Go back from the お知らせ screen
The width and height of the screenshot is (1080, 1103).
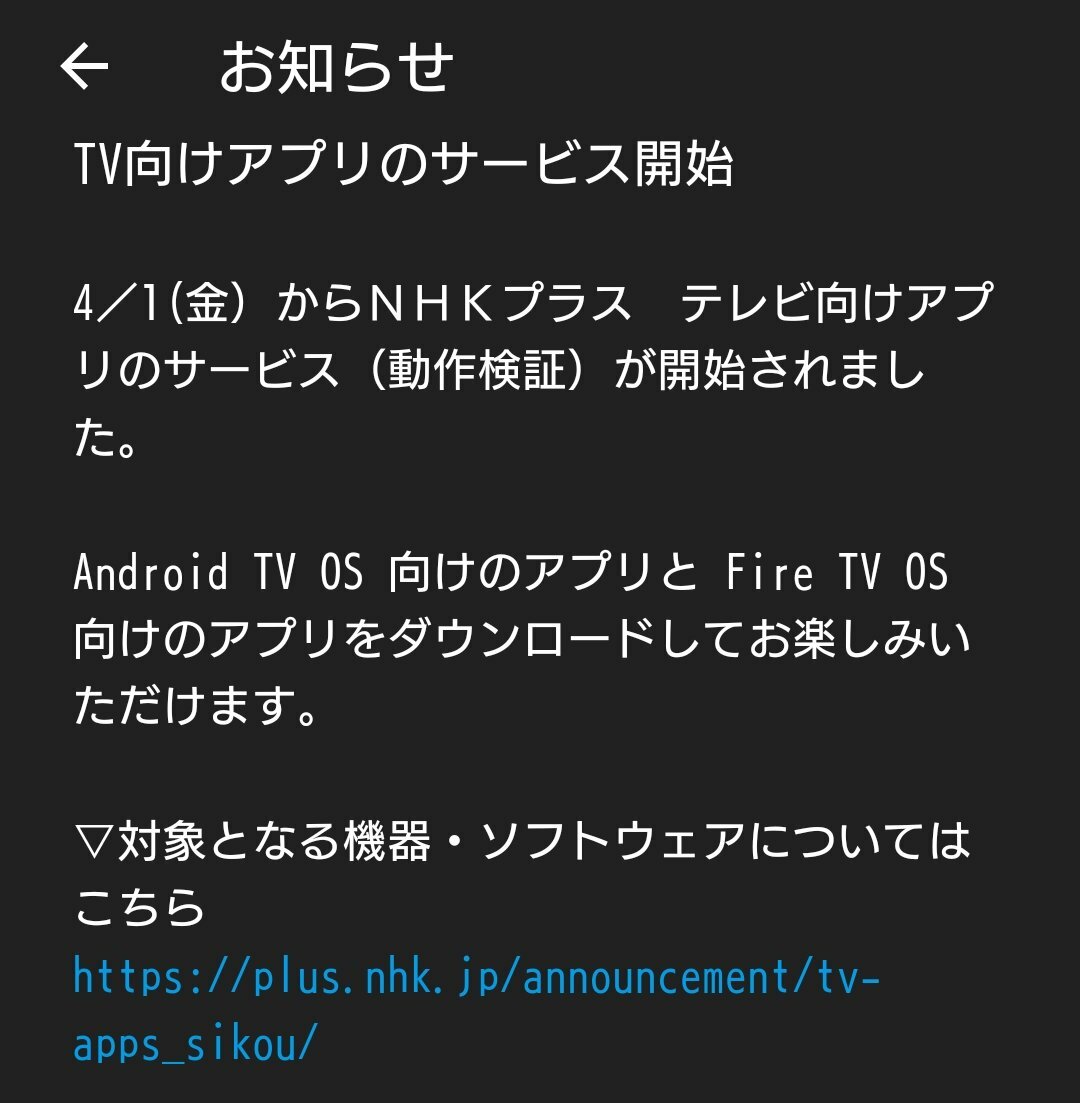coord(84,67)
